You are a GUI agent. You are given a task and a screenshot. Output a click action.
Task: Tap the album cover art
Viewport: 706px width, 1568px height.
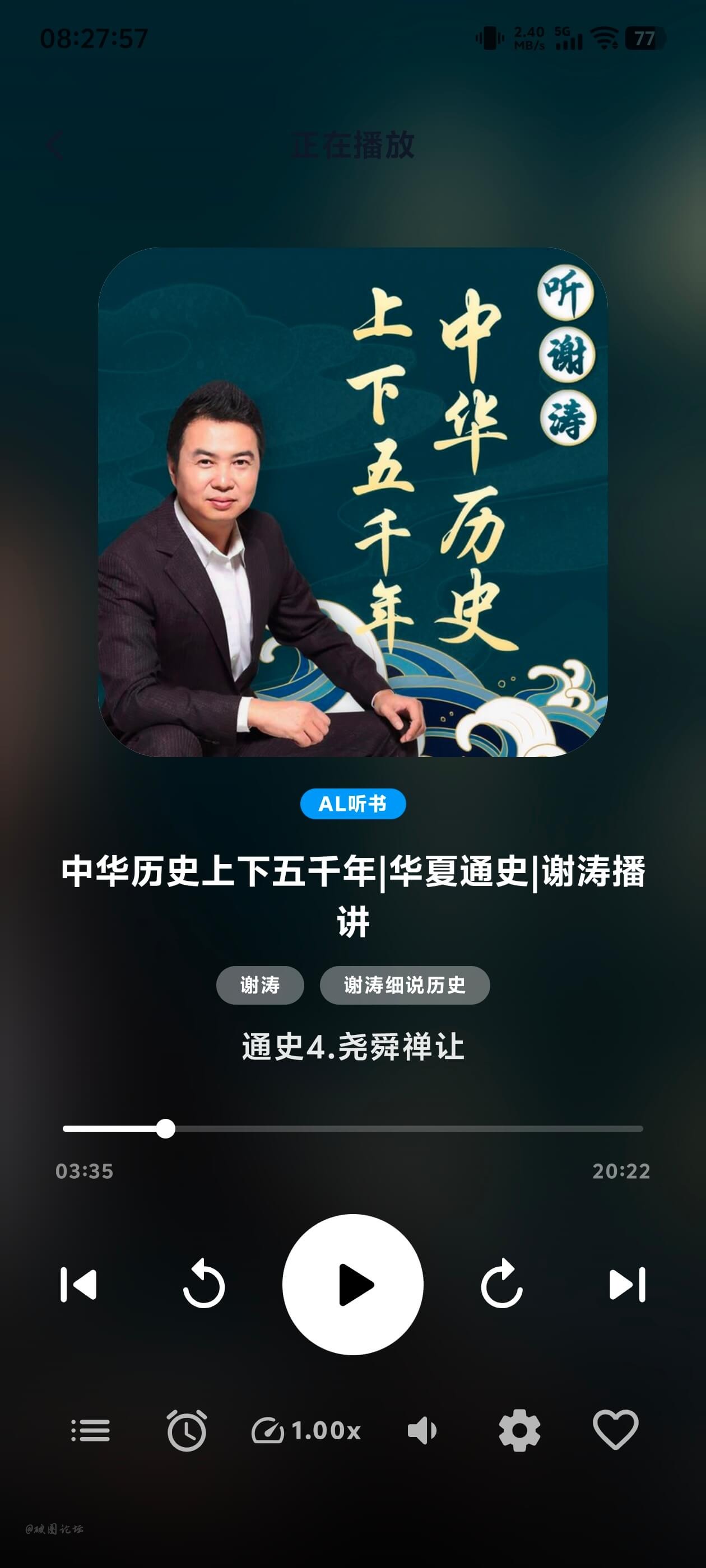pos(352,502)
